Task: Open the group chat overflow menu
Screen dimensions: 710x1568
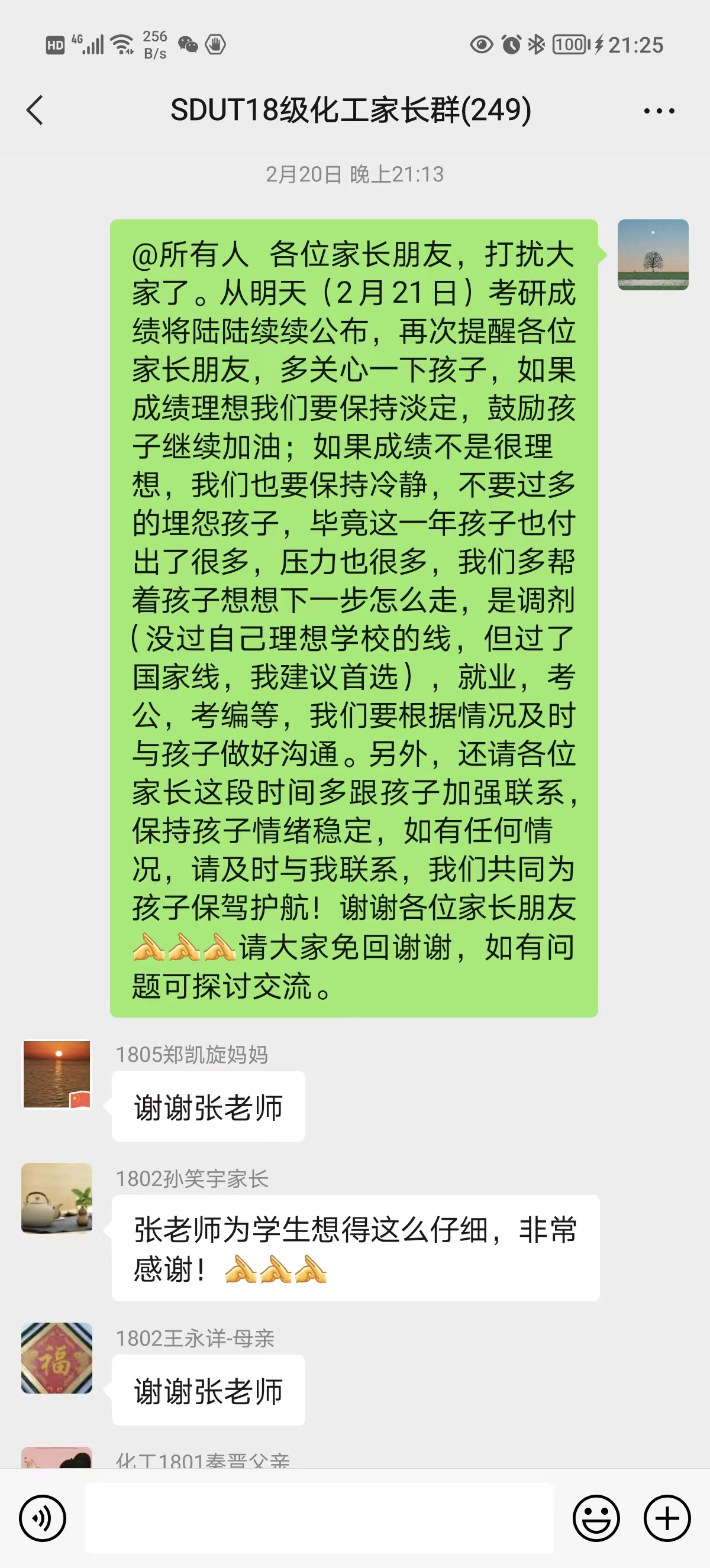Action: click(x=659, y=111)
